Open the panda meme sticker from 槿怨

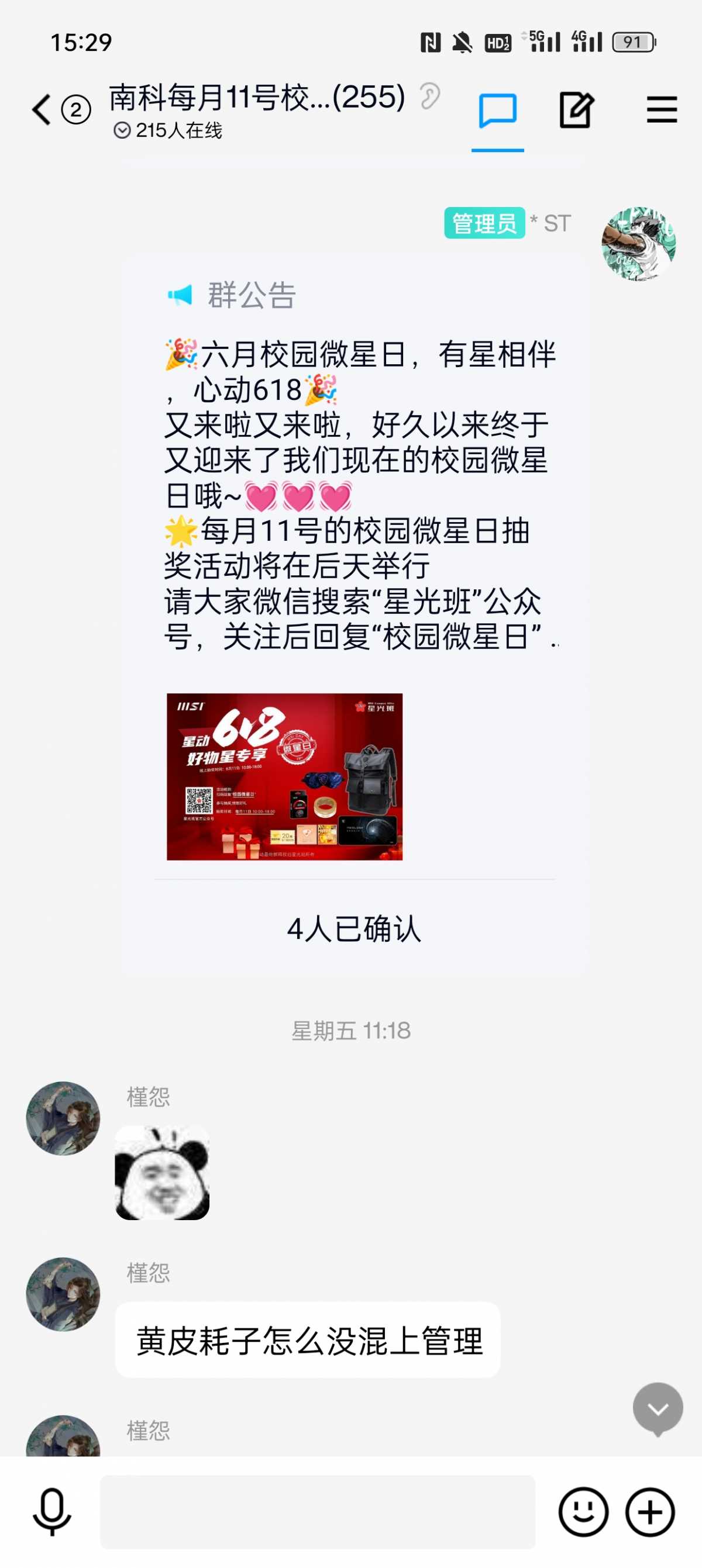click(x=162, y=1172)
